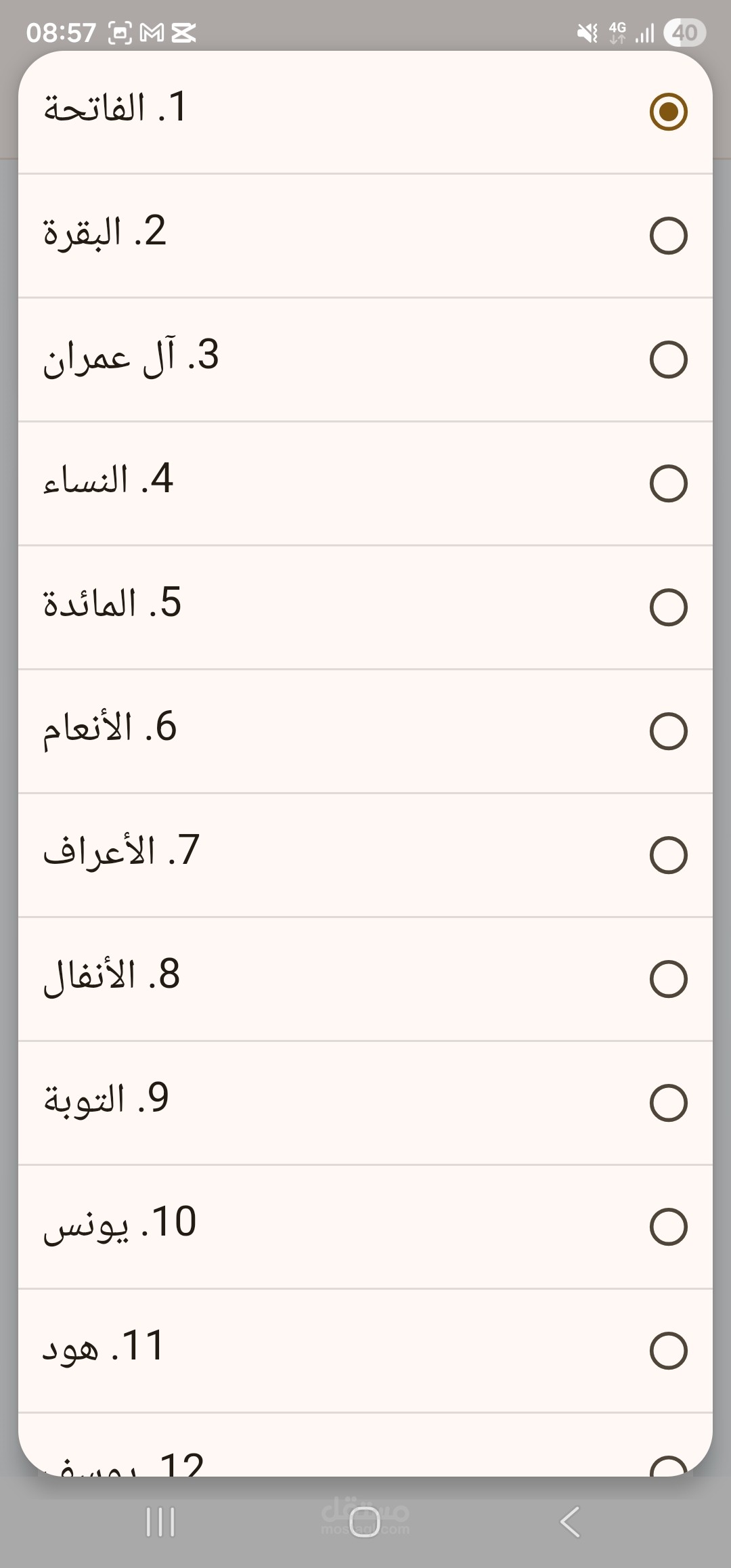Select surah 10. يونس

(365, 1227)
